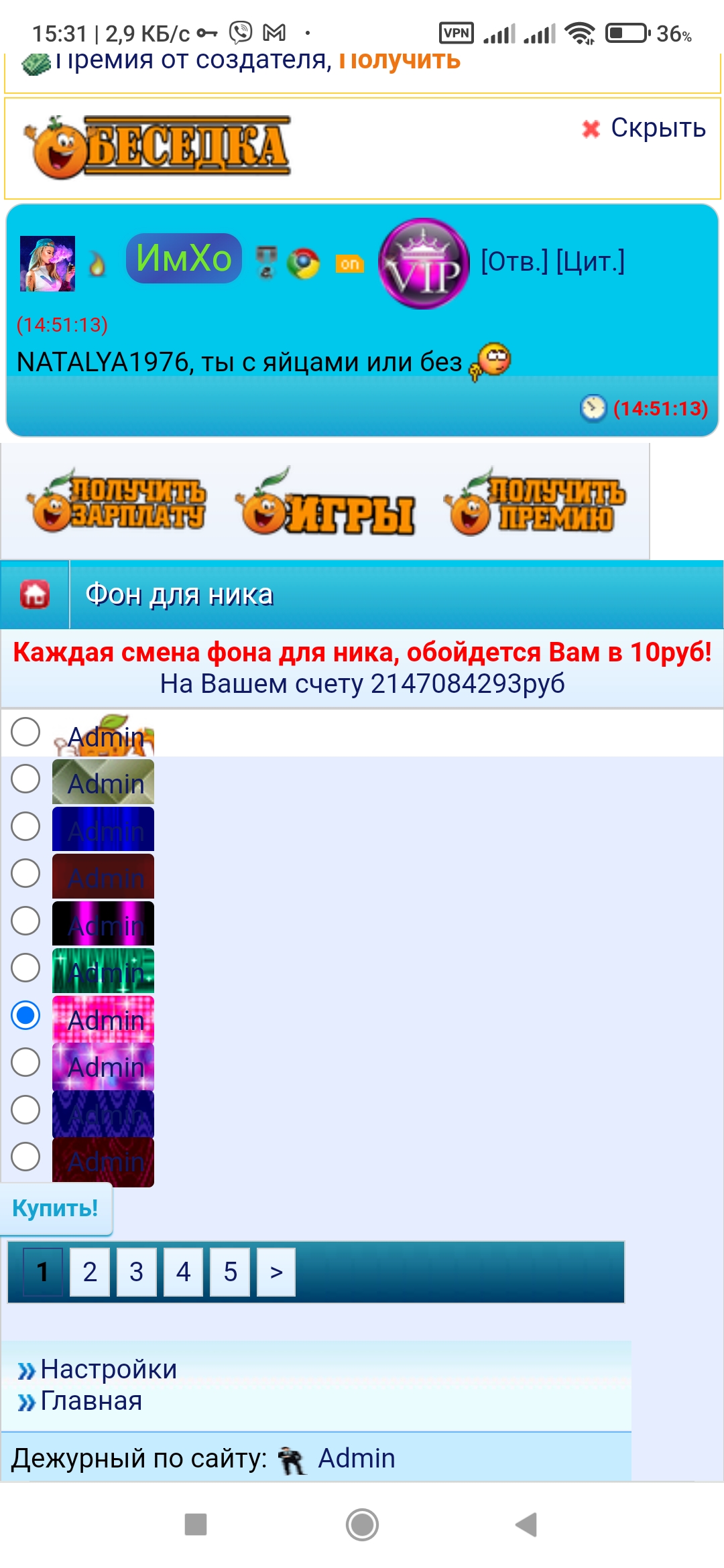This screenshot has width=724, height=1568.
Task: Pick the green matrix nickname background
Action: (x=25, y=968)
